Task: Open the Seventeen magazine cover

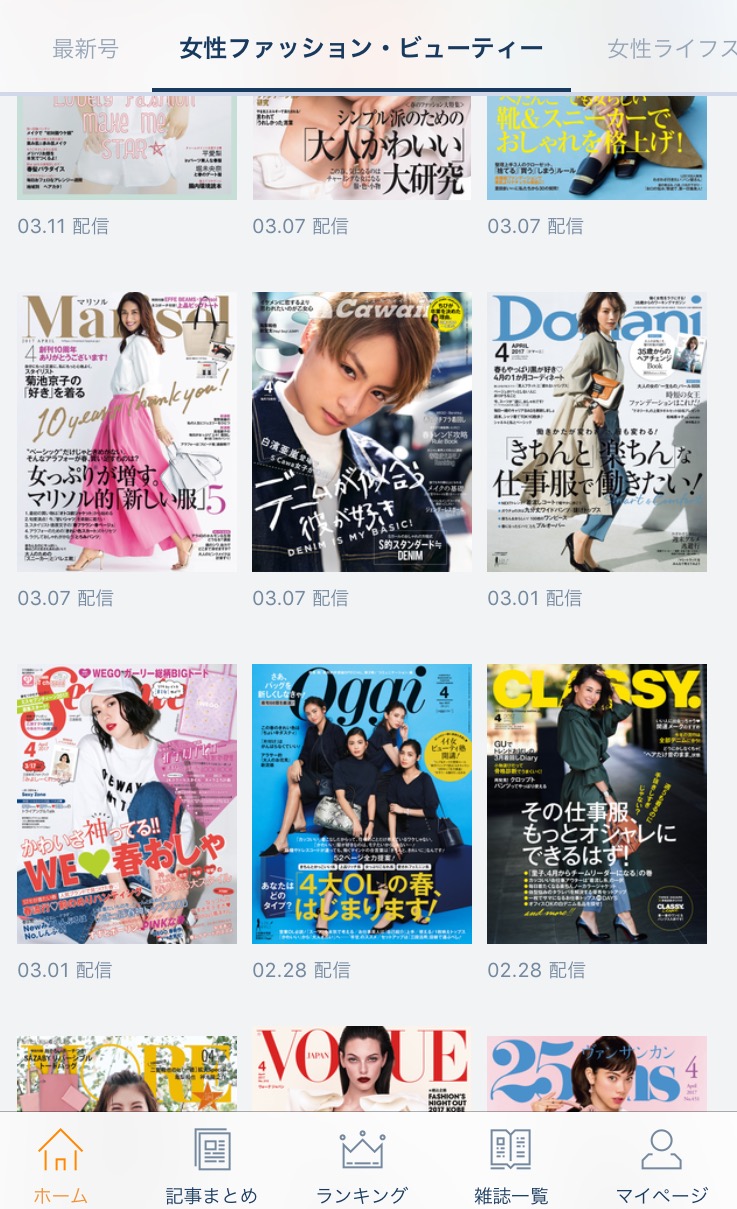Action: point(127,804)
